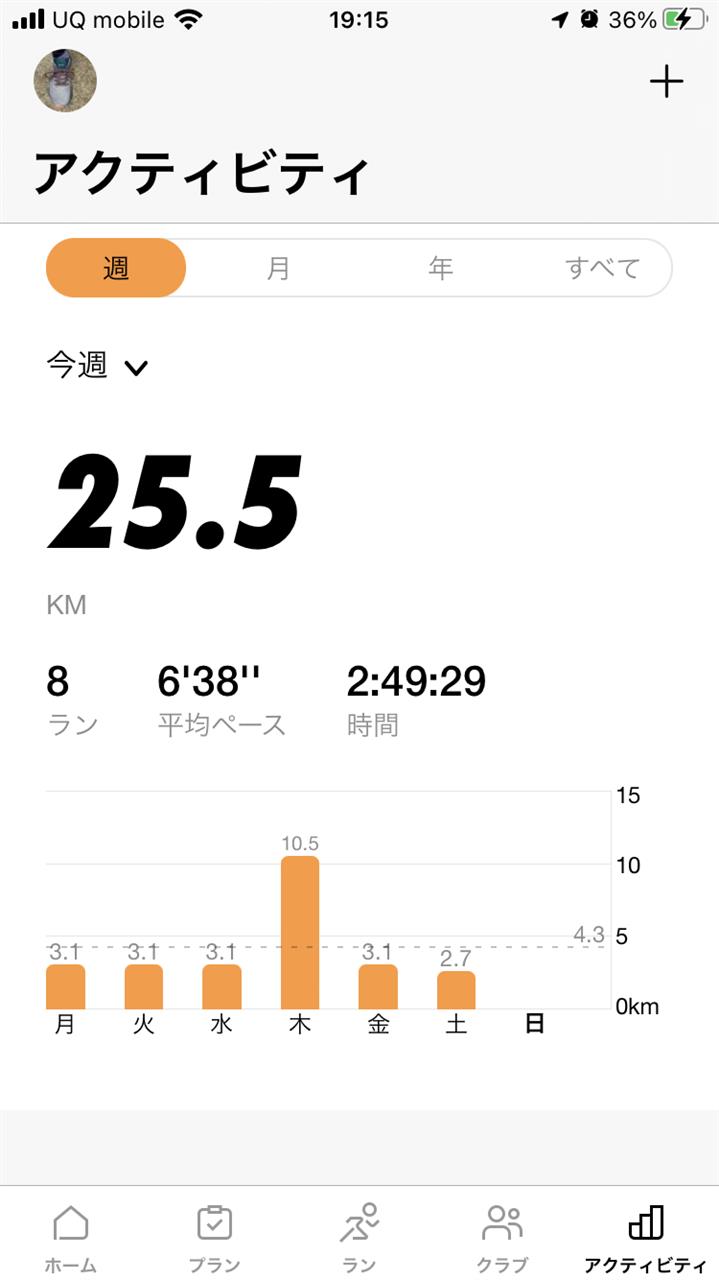Viewport: 719px width, 1280px height.
Task: Switch to the 月 (month) view
Action: 278,268
